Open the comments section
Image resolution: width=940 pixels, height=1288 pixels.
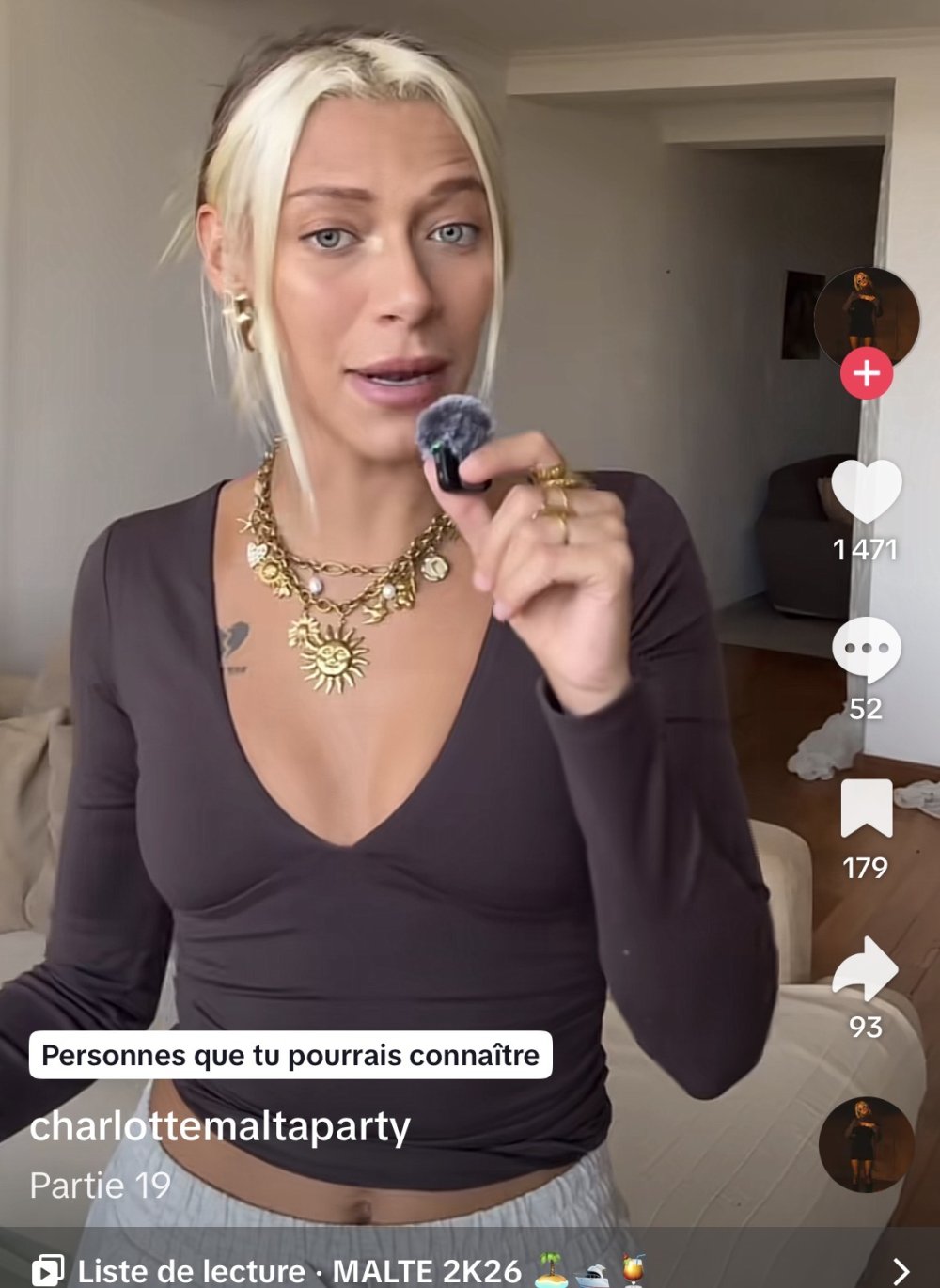(x=866, y=650)
